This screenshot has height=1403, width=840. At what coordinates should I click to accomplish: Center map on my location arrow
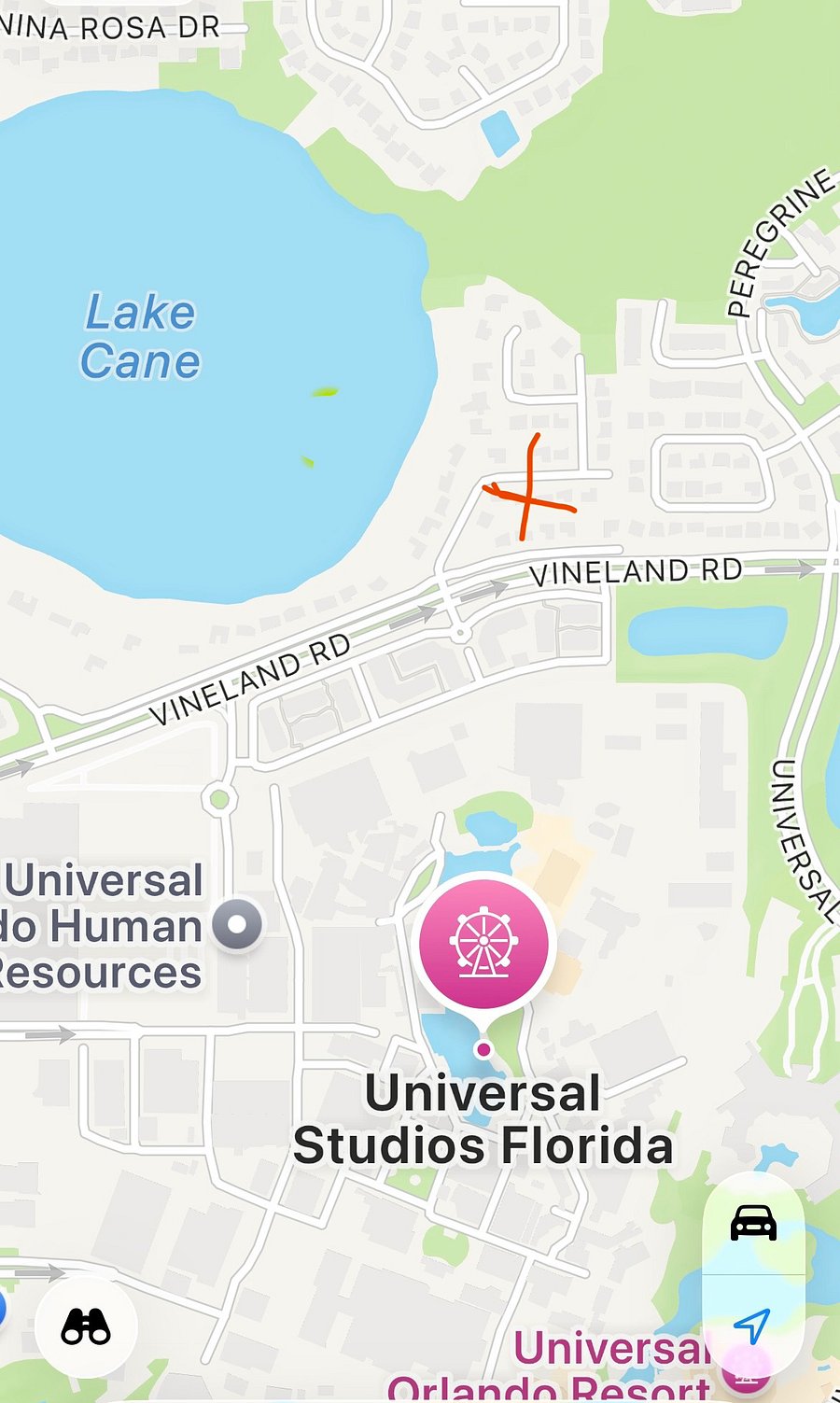coord(753,1326)
